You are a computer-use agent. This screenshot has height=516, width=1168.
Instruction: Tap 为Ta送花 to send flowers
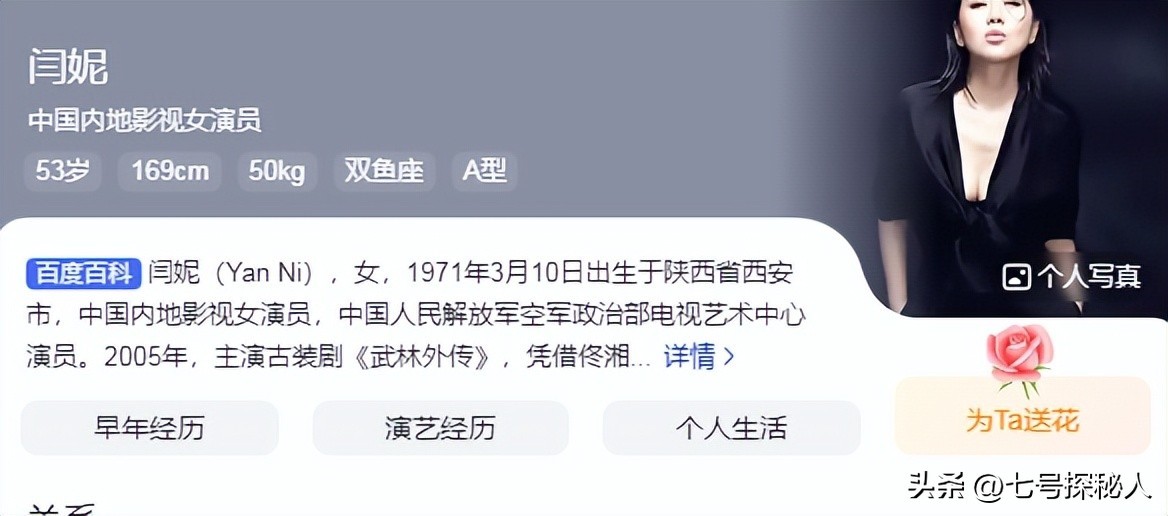tap(1022, 419)
